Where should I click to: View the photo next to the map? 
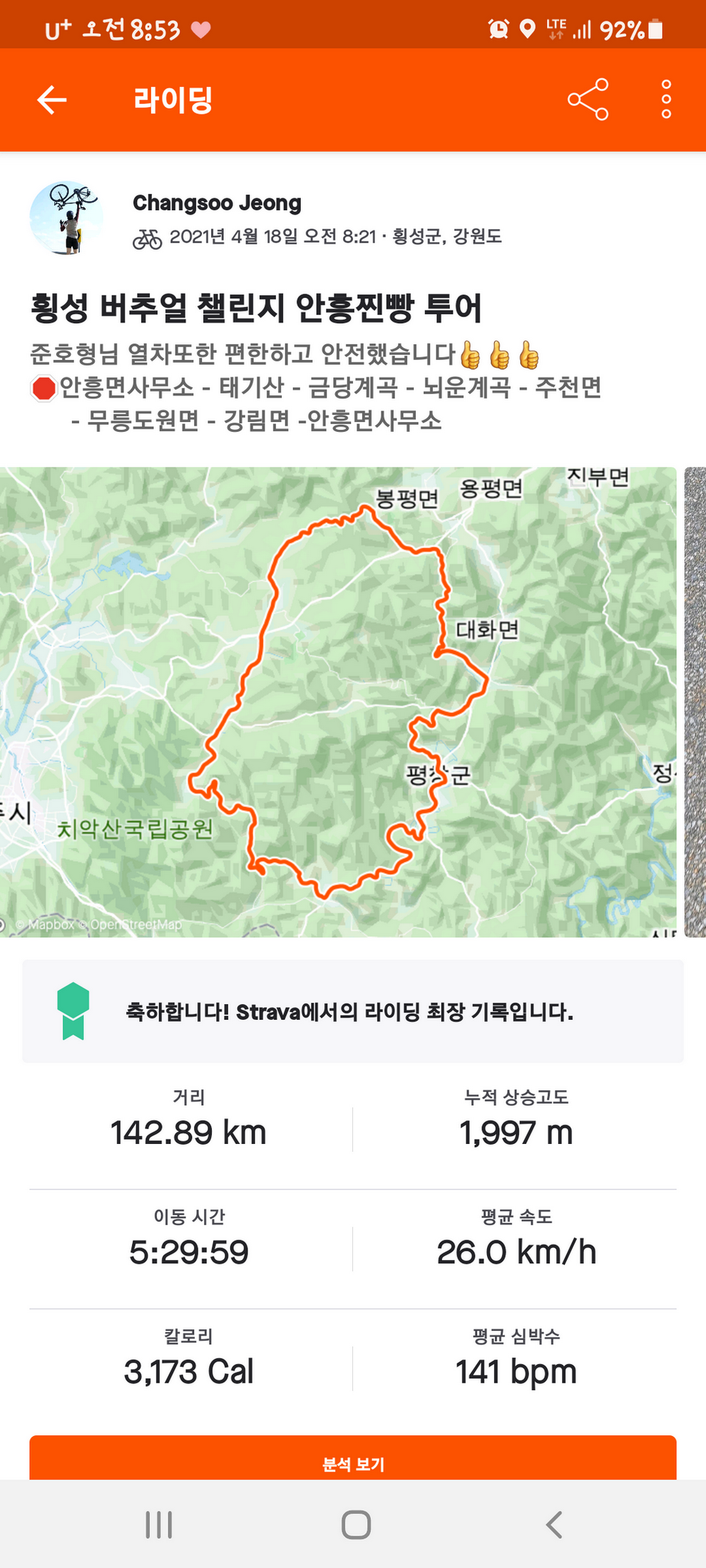pyautogui.click(x=695, y=702)
